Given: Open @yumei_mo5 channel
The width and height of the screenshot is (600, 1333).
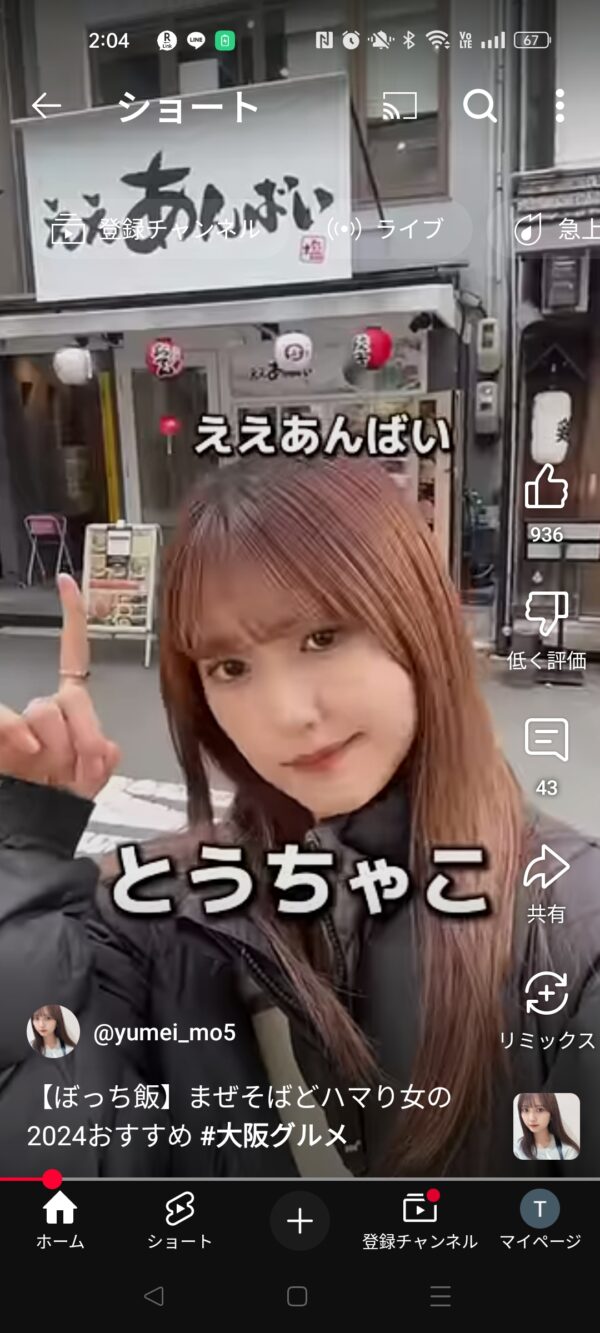Looking at the screenshot, I should pyautogui.click(x=164, y=1033).
